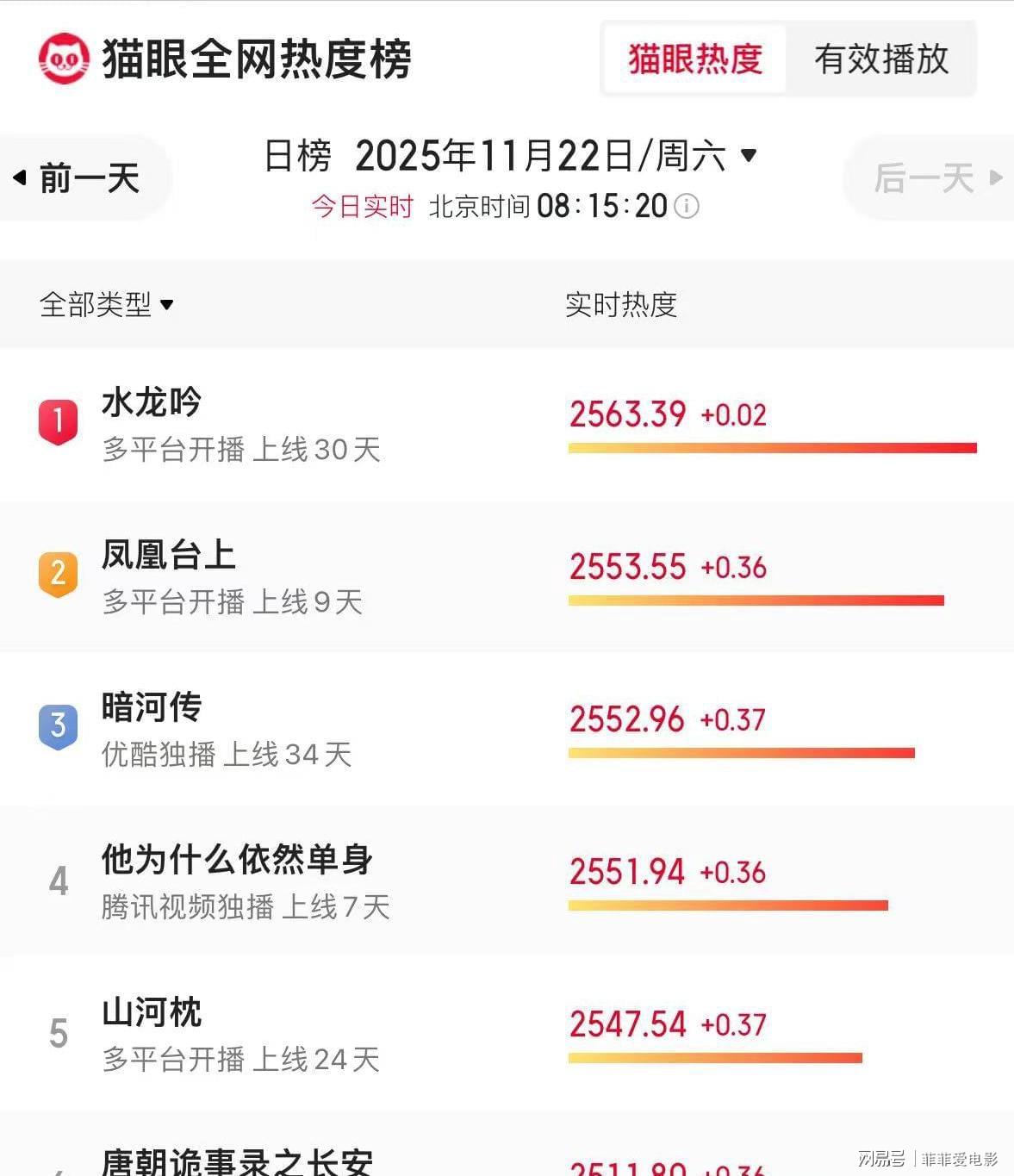Open the 山河枕 ranking entry
1014x1176 pixels.
pyautogui.click(x=152, y=1012)
